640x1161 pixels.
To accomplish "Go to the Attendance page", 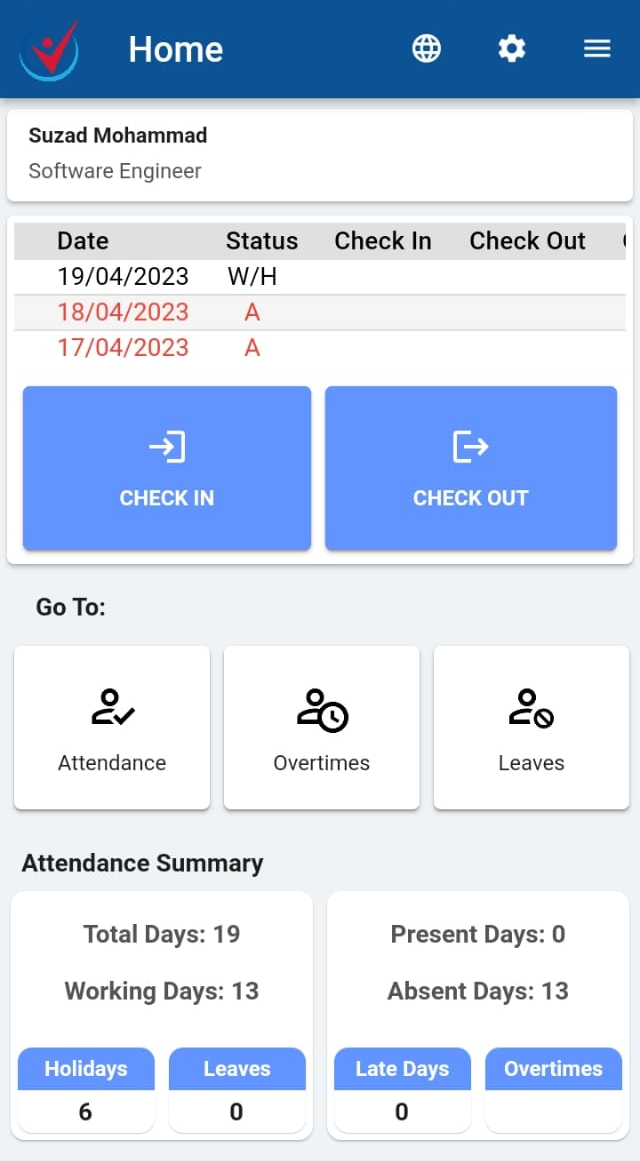I will click(112, 727).
